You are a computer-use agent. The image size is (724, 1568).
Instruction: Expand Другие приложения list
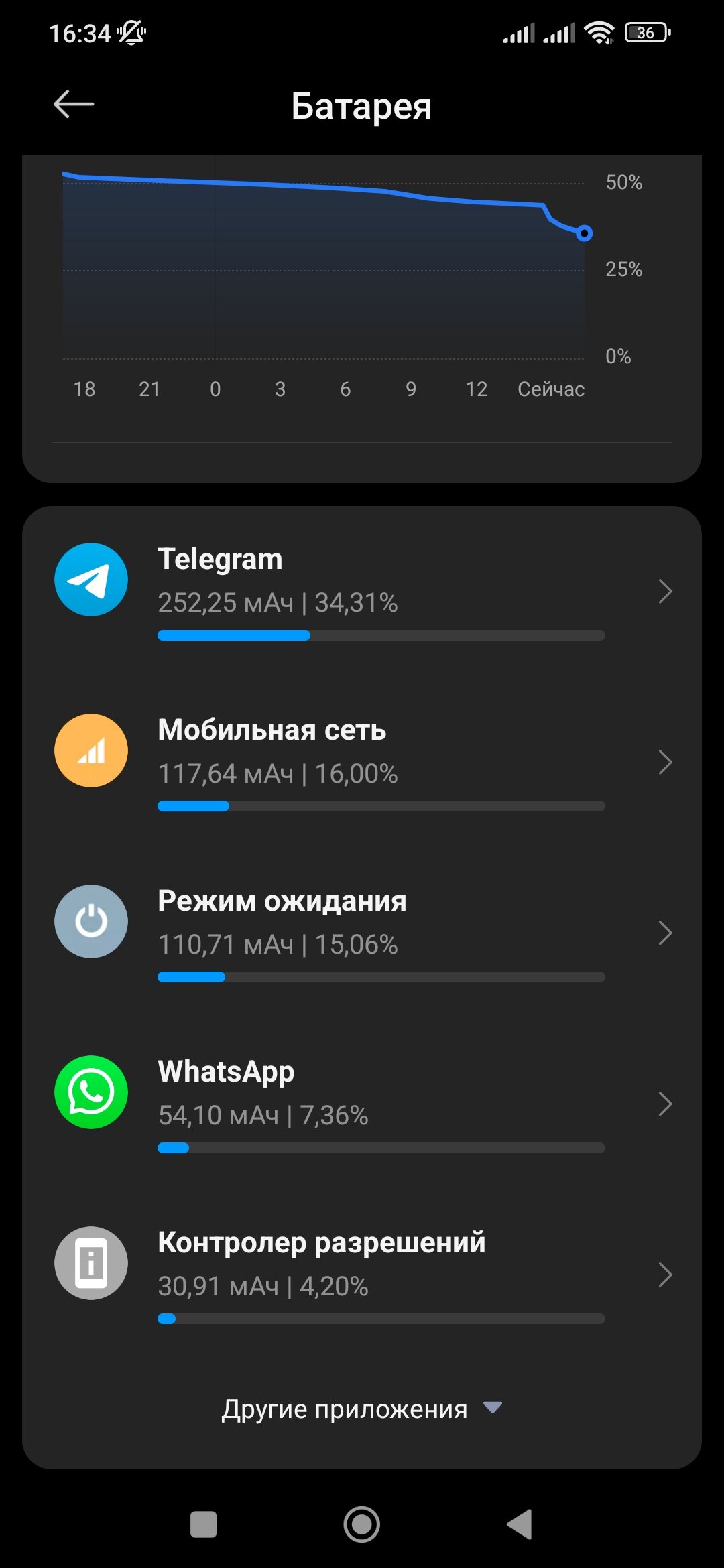[x=362, y=1409]
